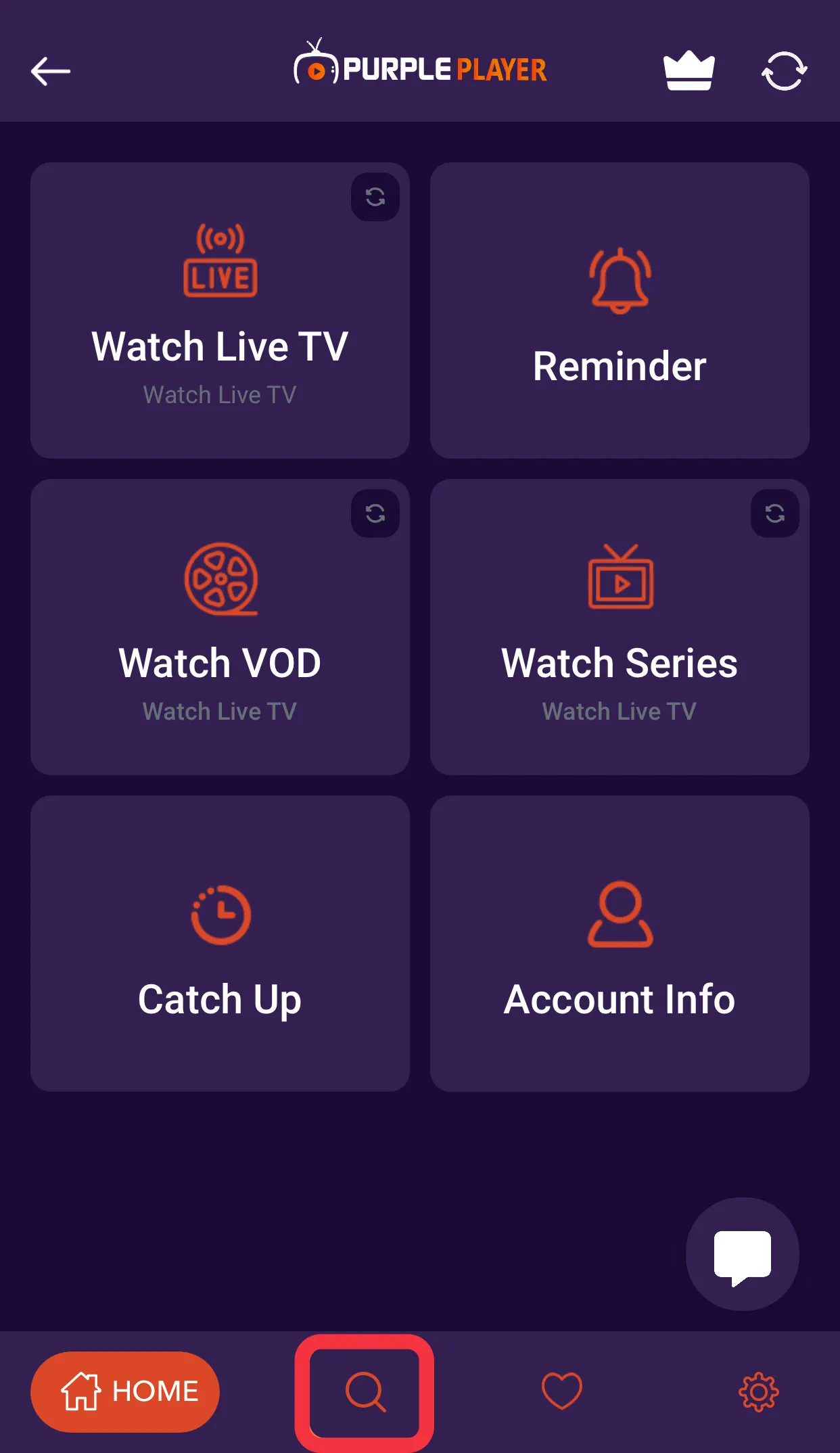Open the premium crown icon
Viewport: 840px width, 1453px height.
[x=689, y=70]
